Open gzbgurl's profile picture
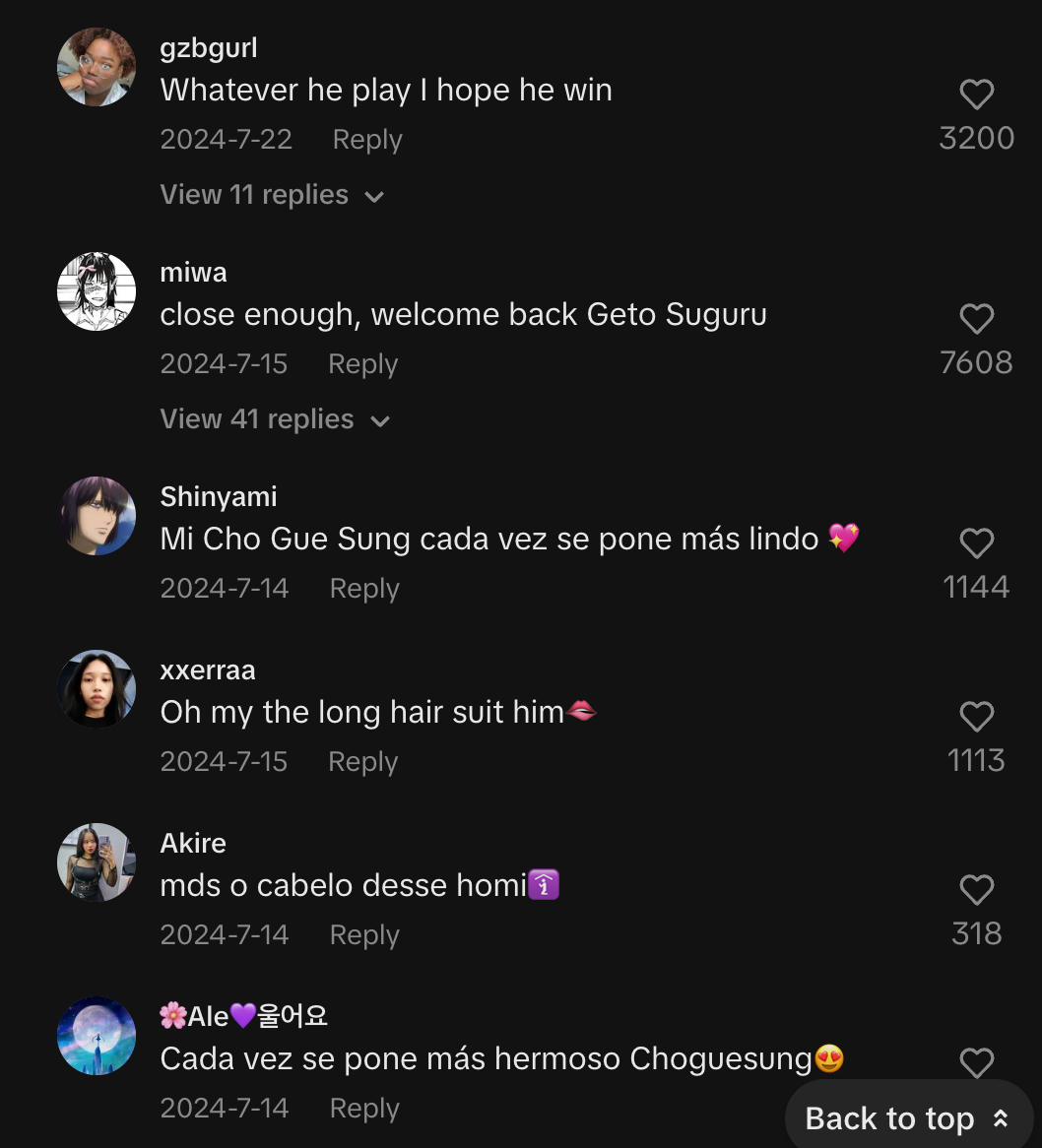The height and width of the screenshot is (1148, 1042). [x=97, y=67]
